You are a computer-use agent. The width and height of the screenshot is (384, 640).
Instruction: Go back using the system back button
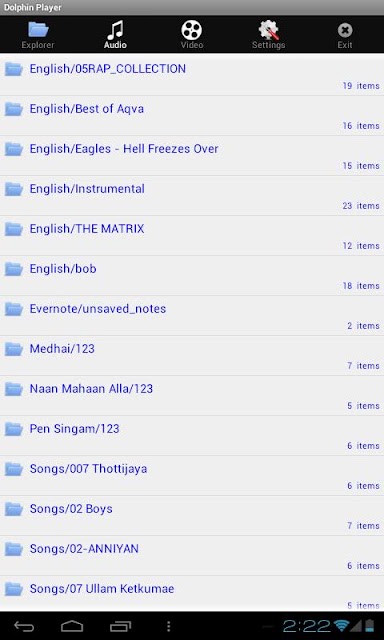pos(24,626)
